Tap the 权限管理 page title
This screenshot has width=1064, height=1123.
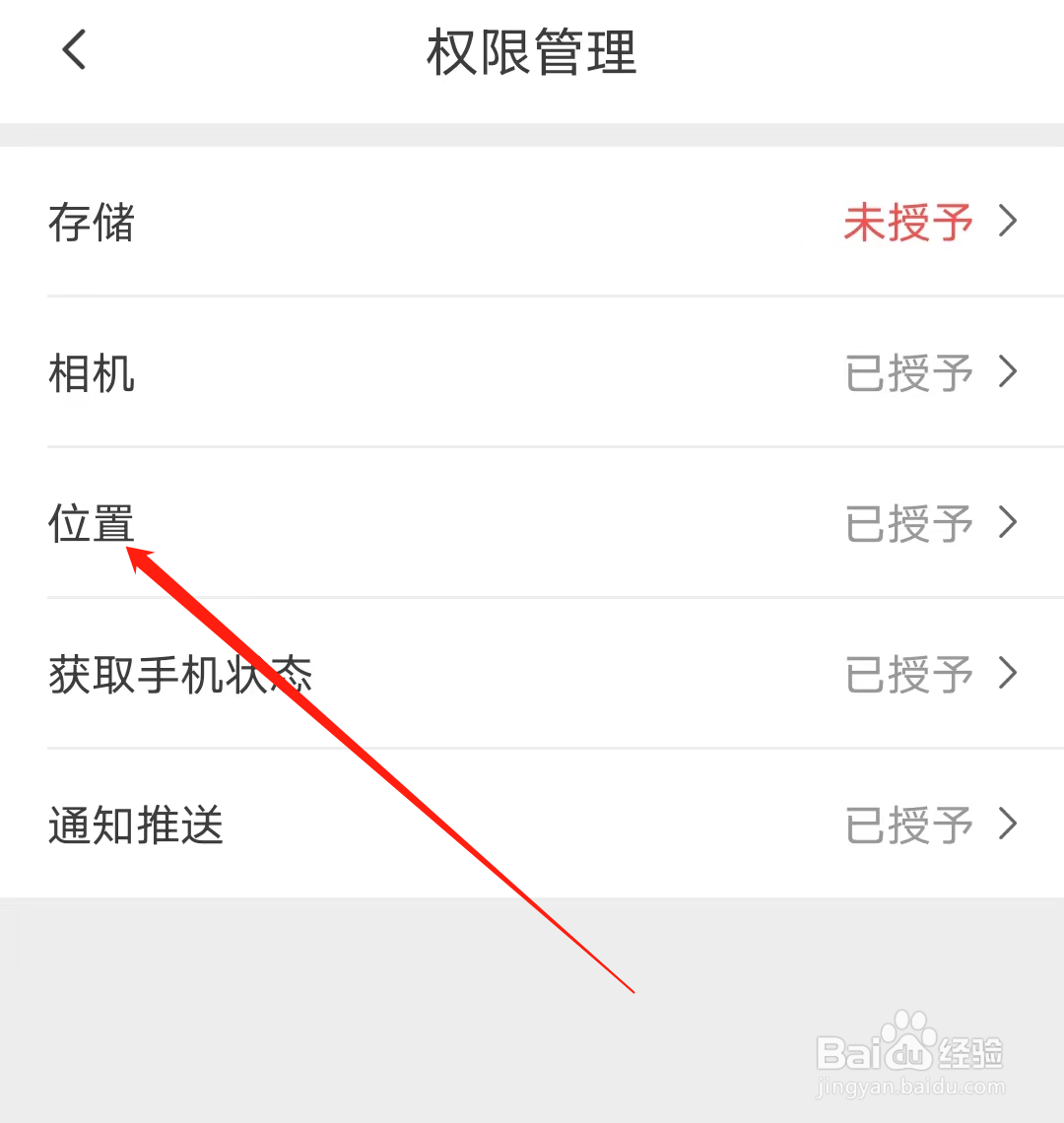point(530,54)
